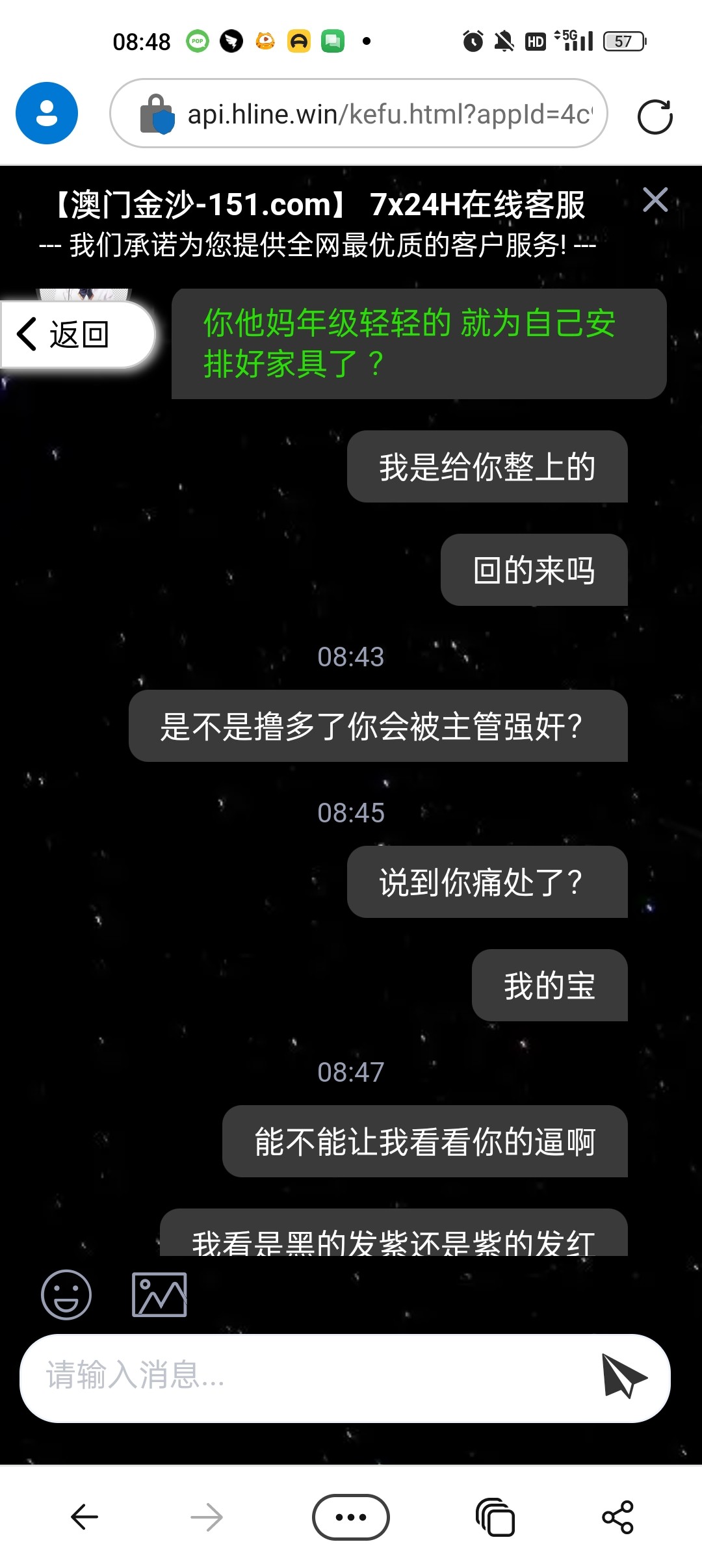Open the emoji picker
This screenshot has width=702, height=1568.
(x=66, y=1294)
